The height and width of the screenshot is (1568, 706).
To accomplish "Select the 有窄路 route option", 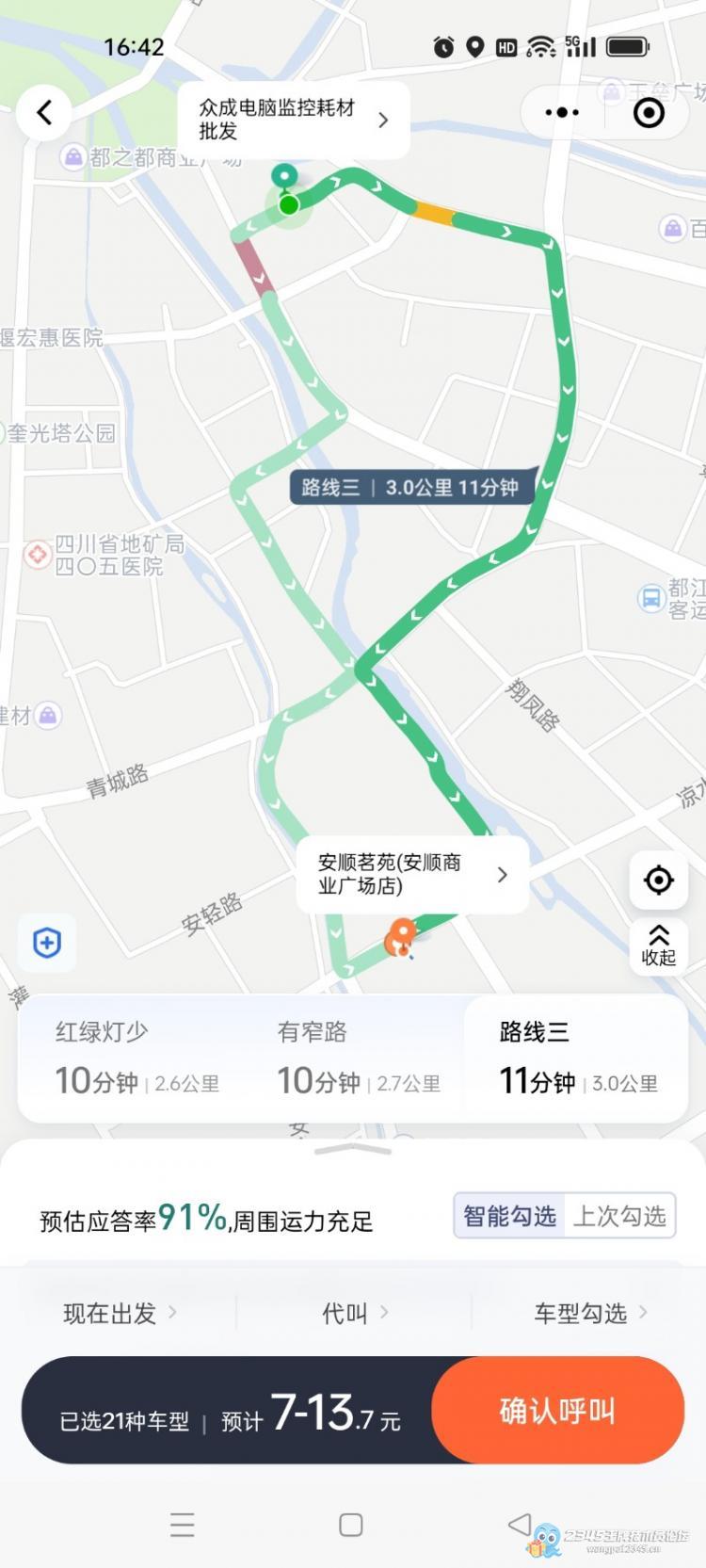I will click(x=359, y=1059).
